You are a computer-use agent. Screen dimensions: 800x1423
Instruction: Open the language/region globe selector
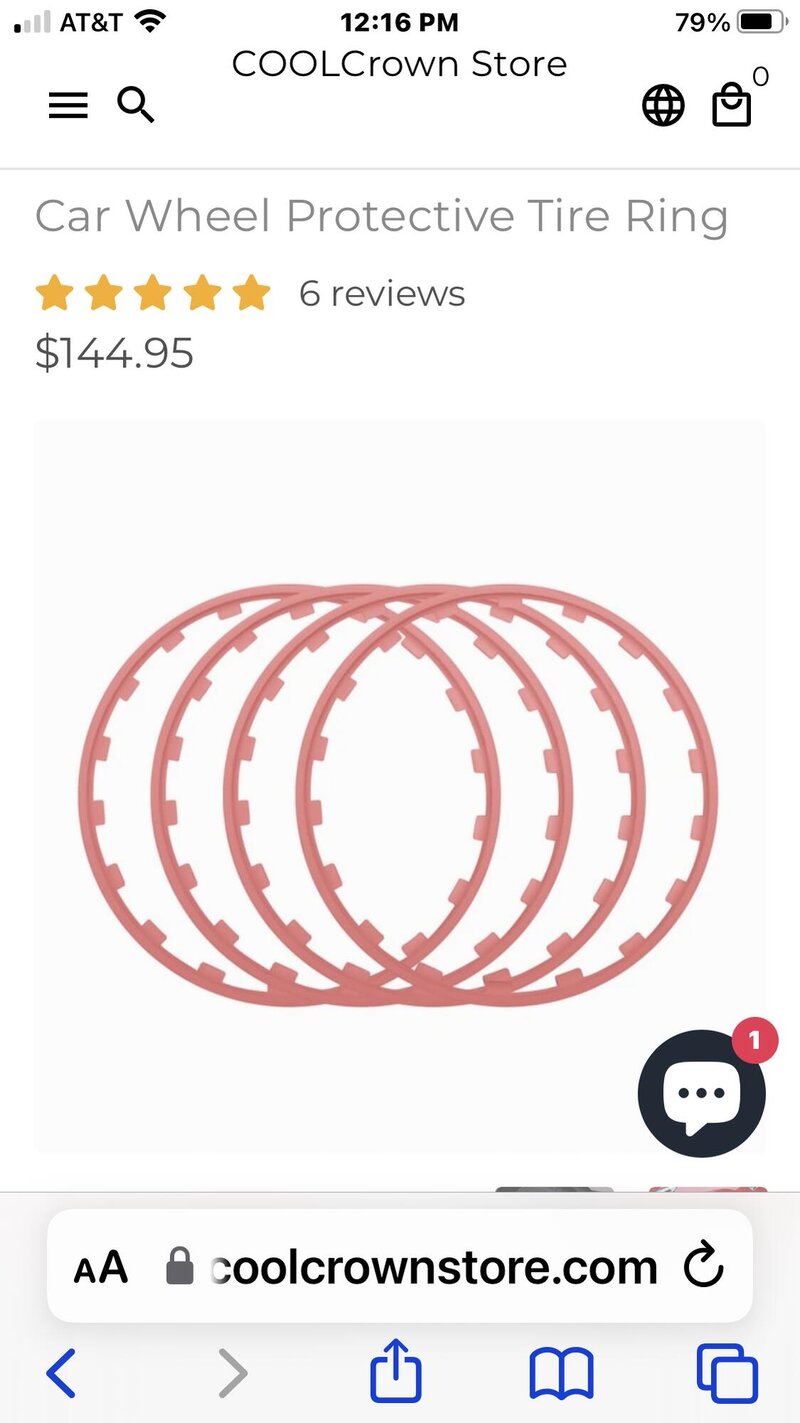pyautogui.click(x=663, y=105)
